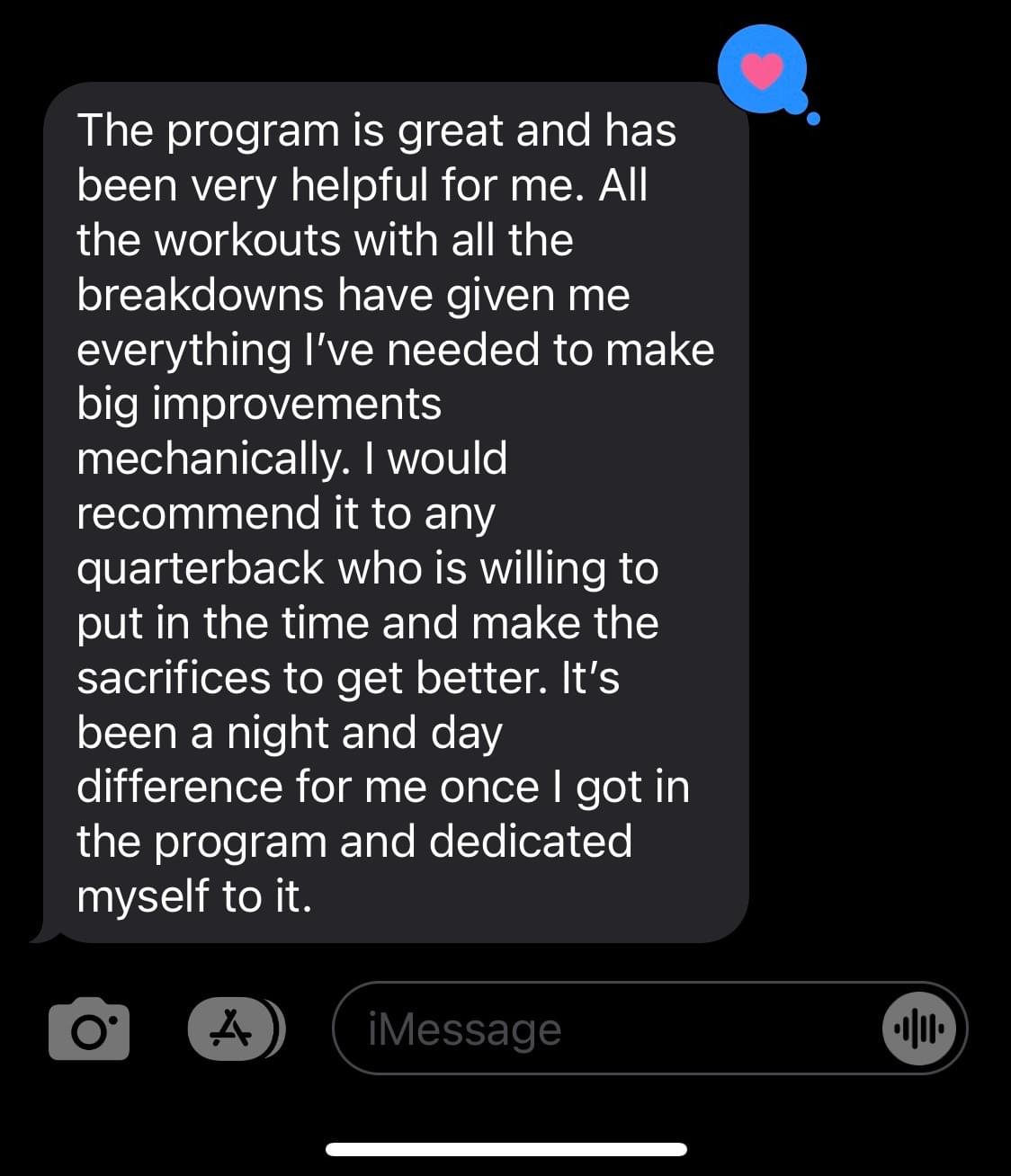Open the camera to attach a photo
The image size is (1011, 1176).
point(88,1029)
